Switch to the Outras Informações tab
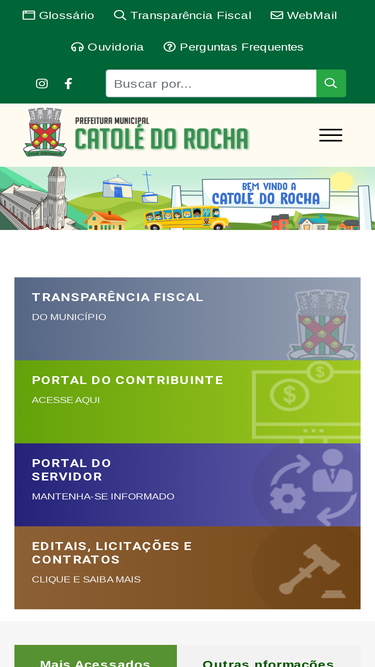Screen dimensions: 375x667 pyautogui.click(x=269, y=657)
